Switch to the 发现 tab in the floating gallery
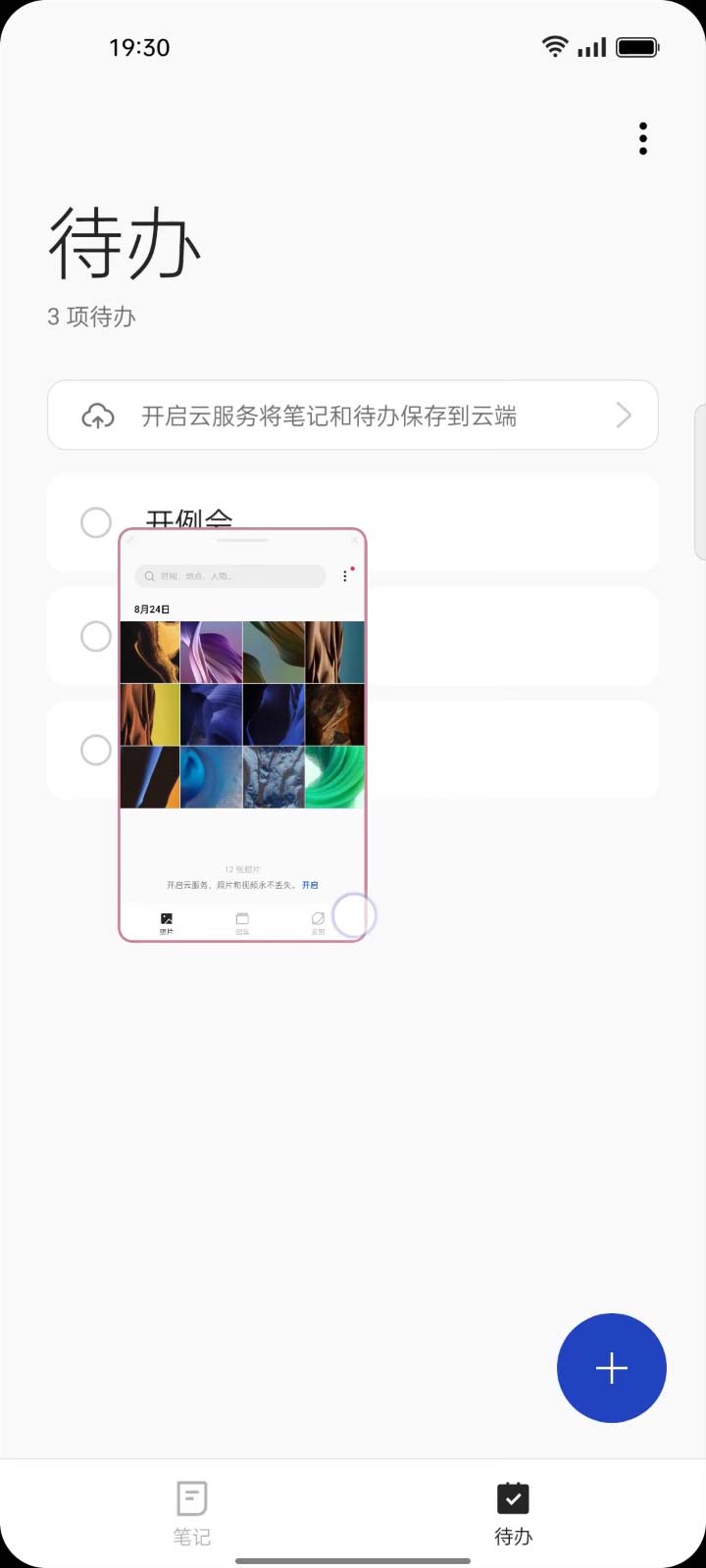Screen dimensions: 706x1568 click(x=318, y=923)
